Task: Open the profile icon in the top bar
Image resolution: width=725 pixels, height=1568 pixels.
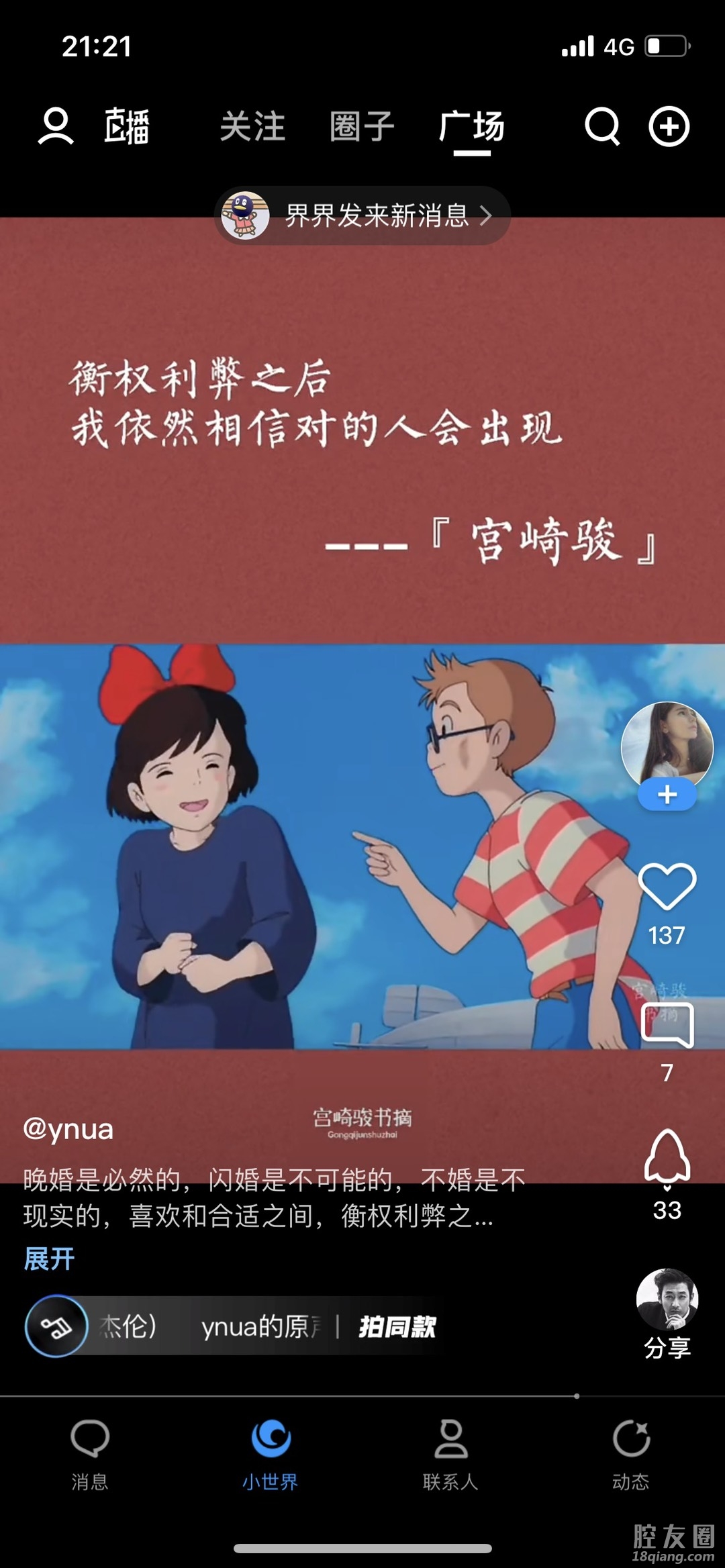Action: pyautogui.click(x=56, y=126)
